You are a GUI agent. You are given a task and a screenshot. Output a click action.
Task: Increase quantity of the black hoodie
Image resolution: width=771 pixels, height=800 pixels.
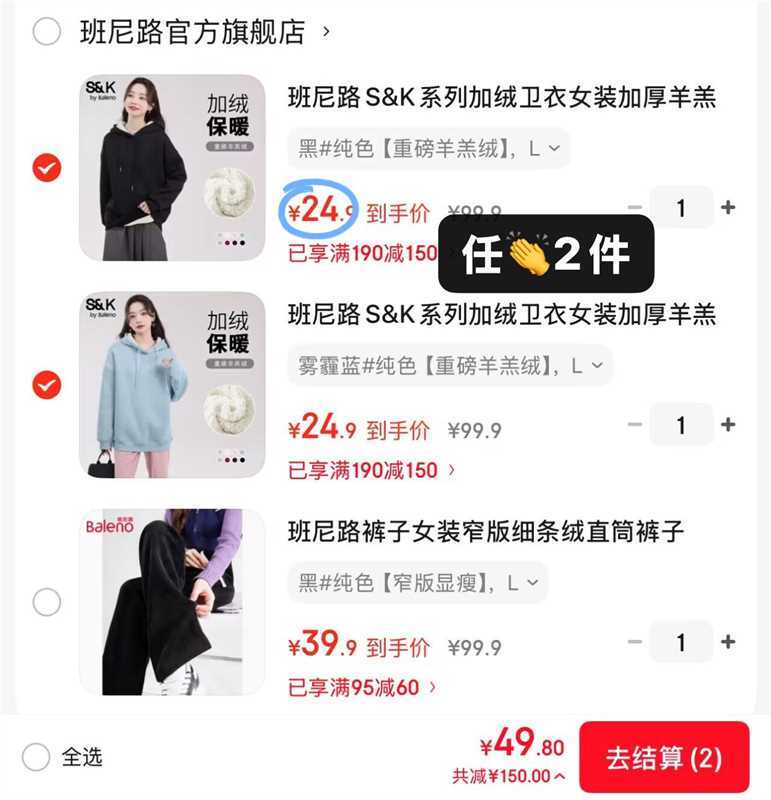click(x=728, y=208)
